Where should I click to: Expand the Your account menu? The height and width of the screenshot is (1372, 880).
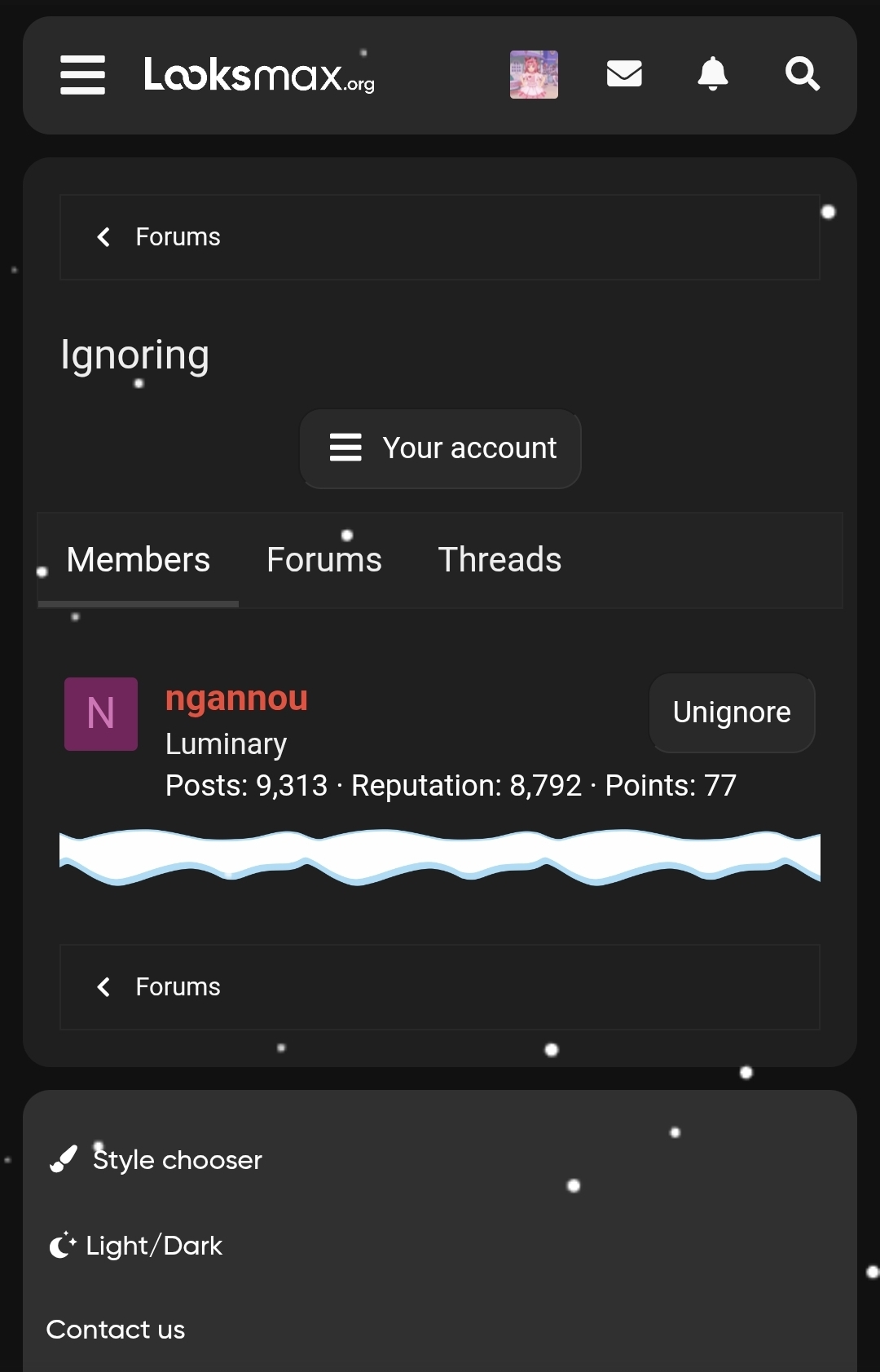(441, 448)
